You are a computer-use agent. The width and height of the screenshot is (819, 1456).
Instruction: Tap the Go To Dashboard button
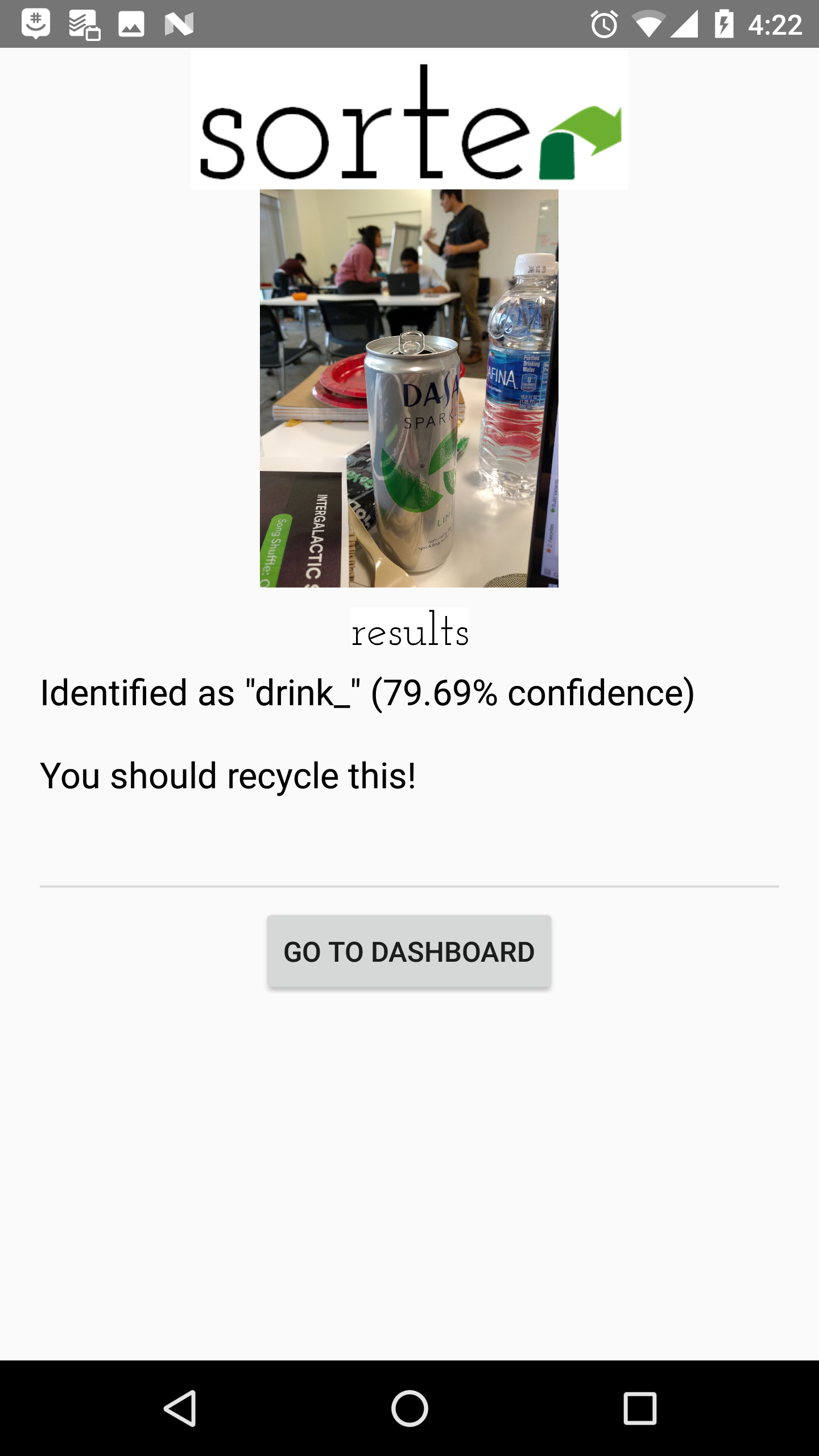(x=409, y=952)
